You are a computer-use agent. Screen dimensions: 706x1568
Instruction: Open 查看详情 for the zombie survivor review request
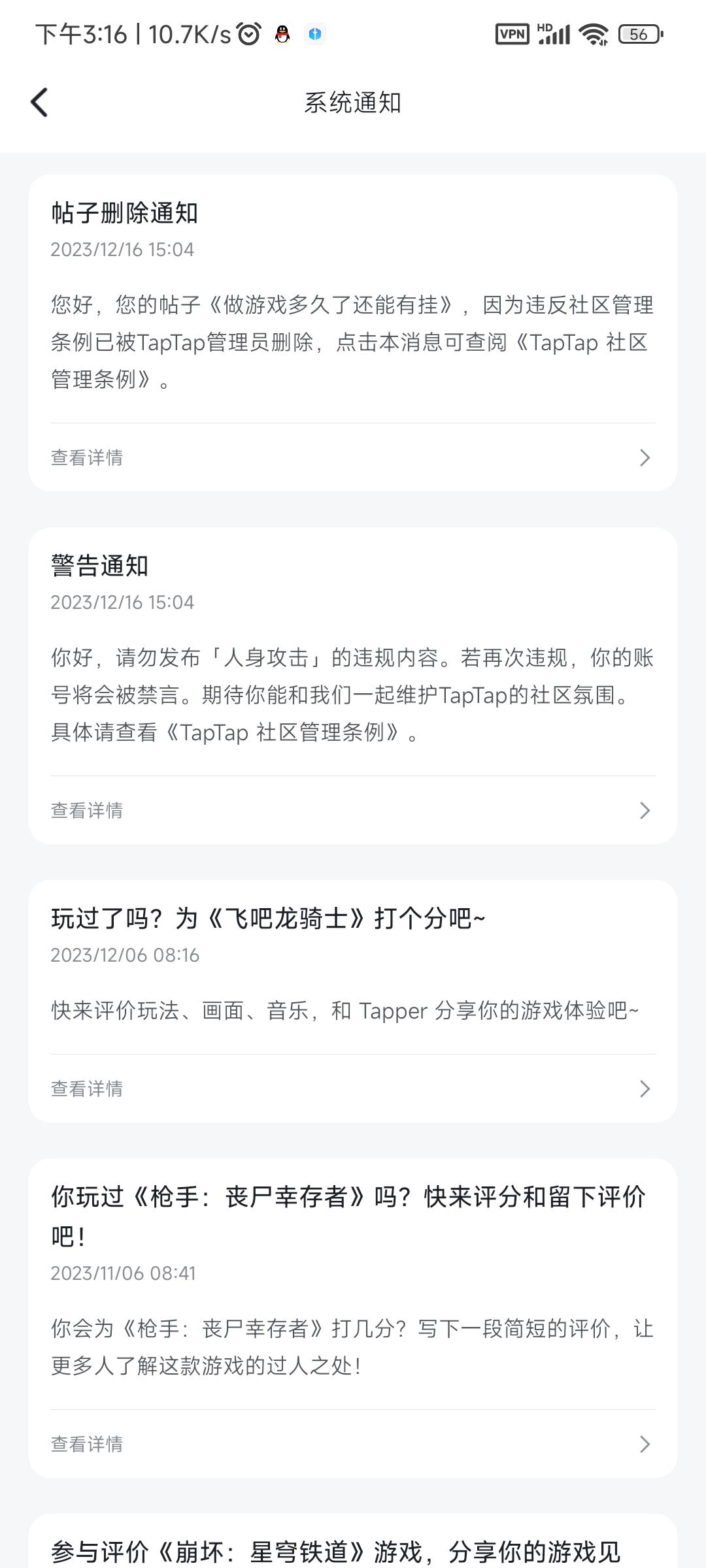coord(87,1445)
